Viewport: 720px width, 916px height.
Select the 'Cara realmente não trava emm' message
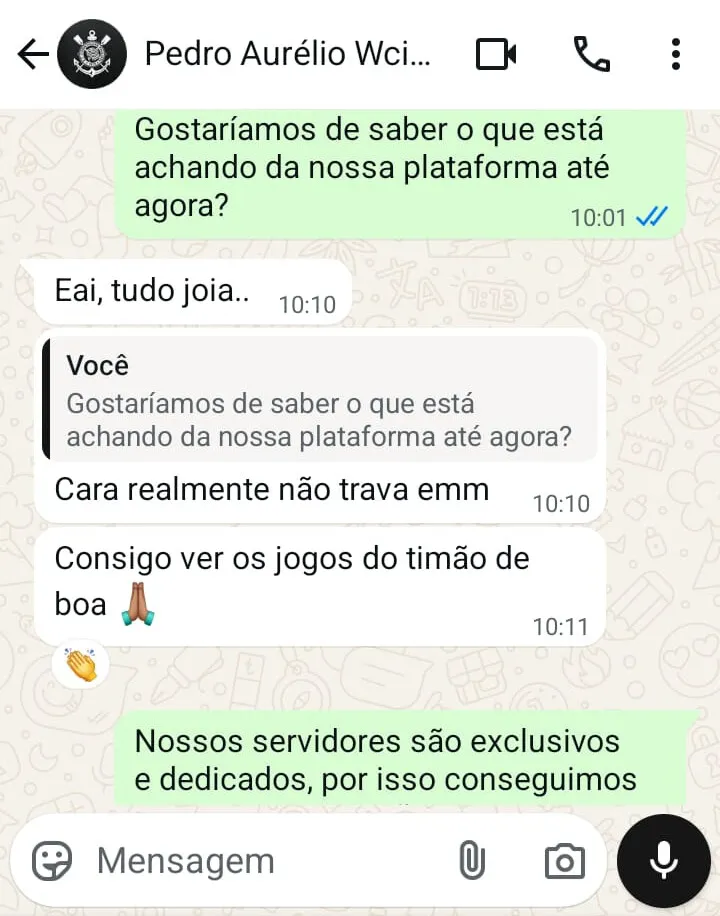pos(272,489)
